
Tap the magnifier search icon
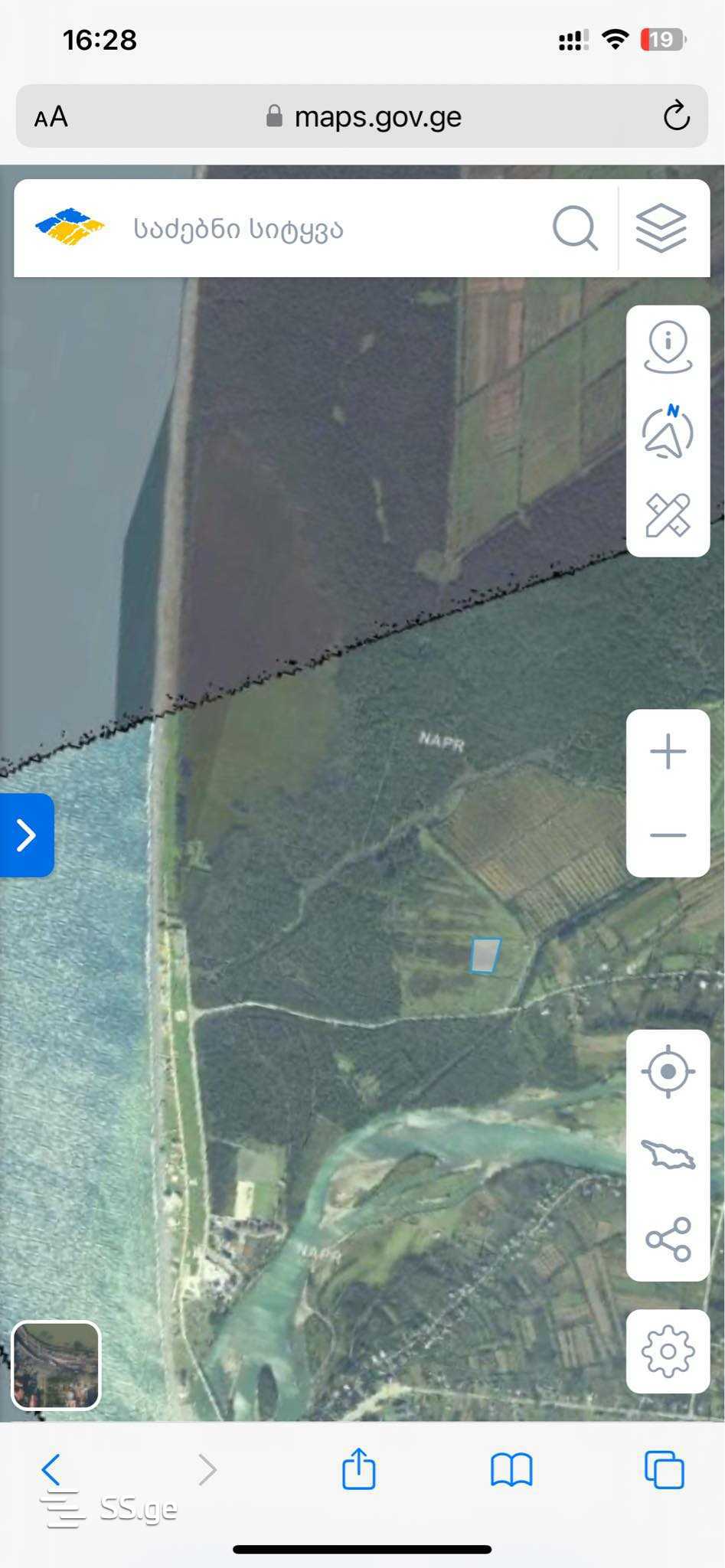pyautogui.click(x=574, y=228)
